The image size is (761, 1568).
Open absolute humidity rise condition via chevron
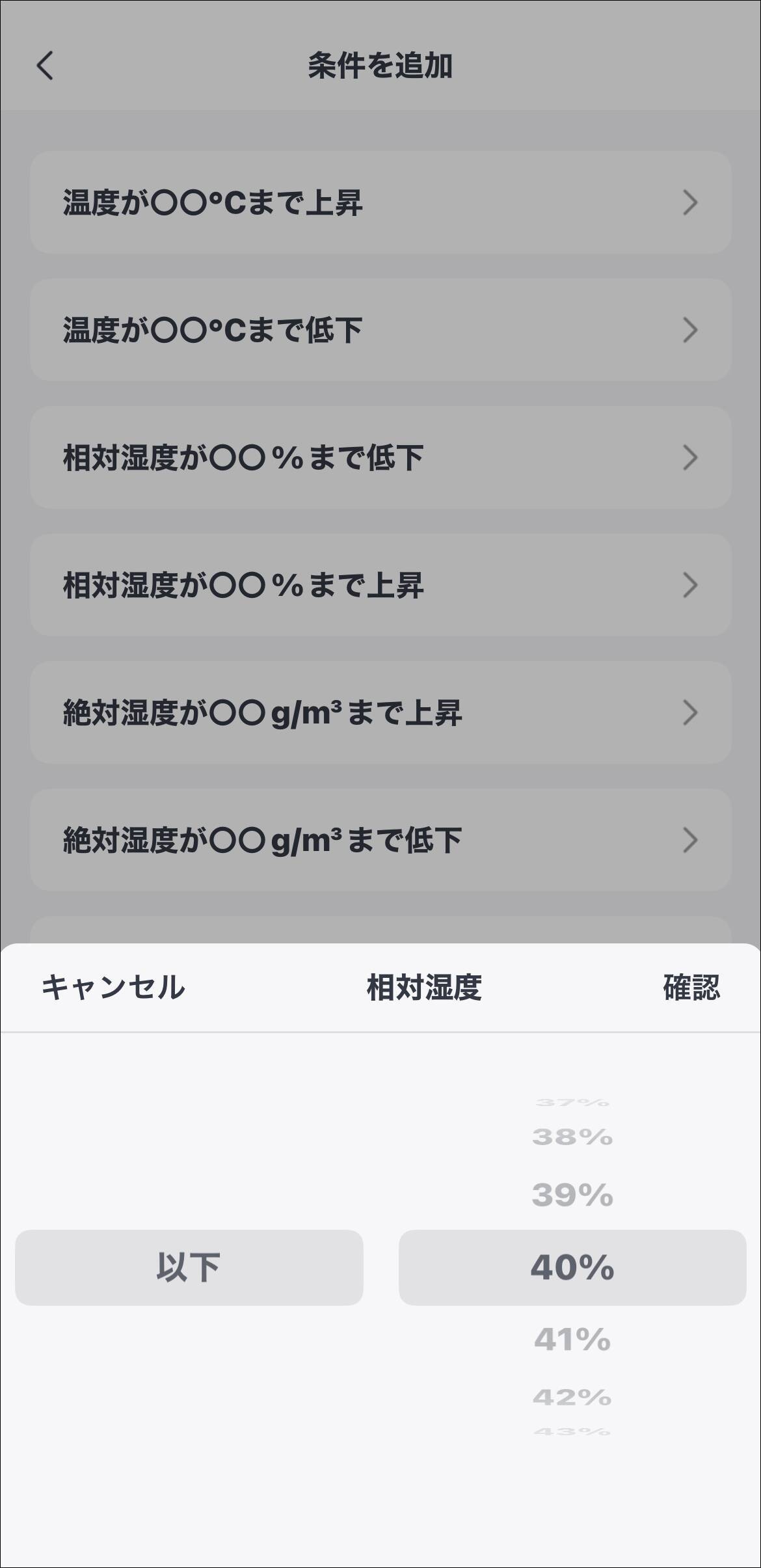click(691, 713)
